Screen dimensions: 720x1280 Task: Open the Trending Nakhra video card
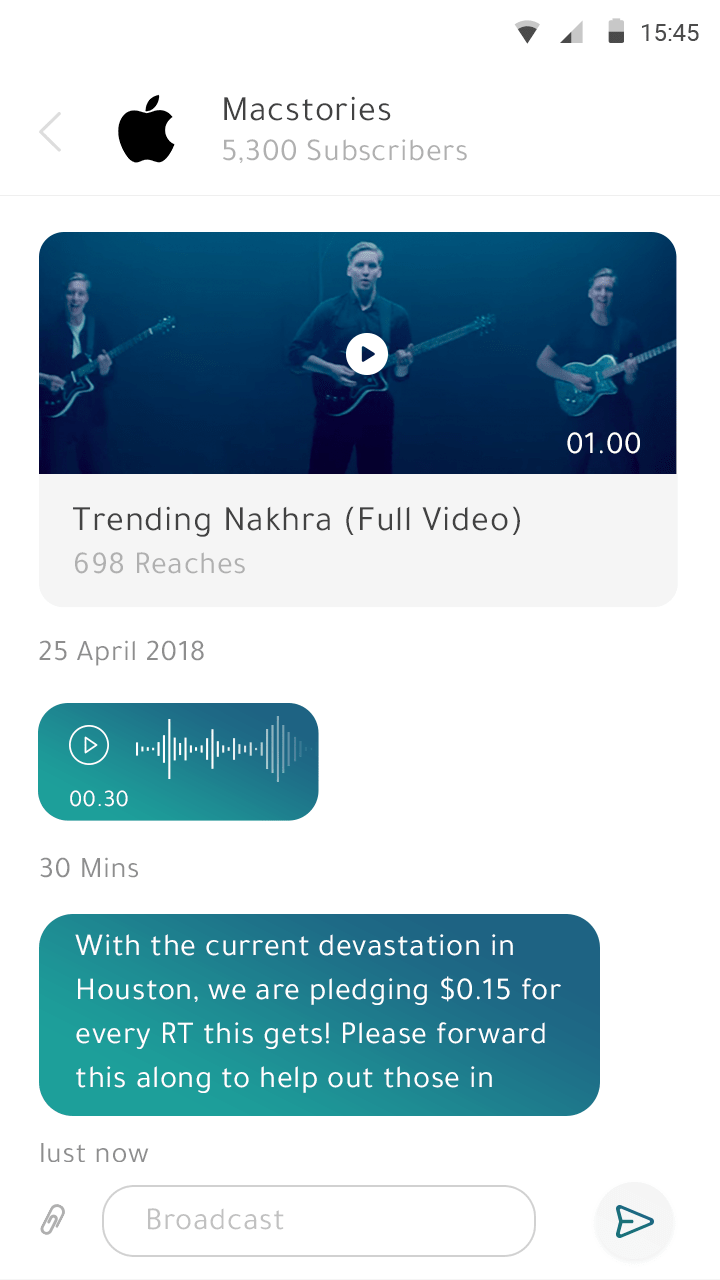point(358,419)
